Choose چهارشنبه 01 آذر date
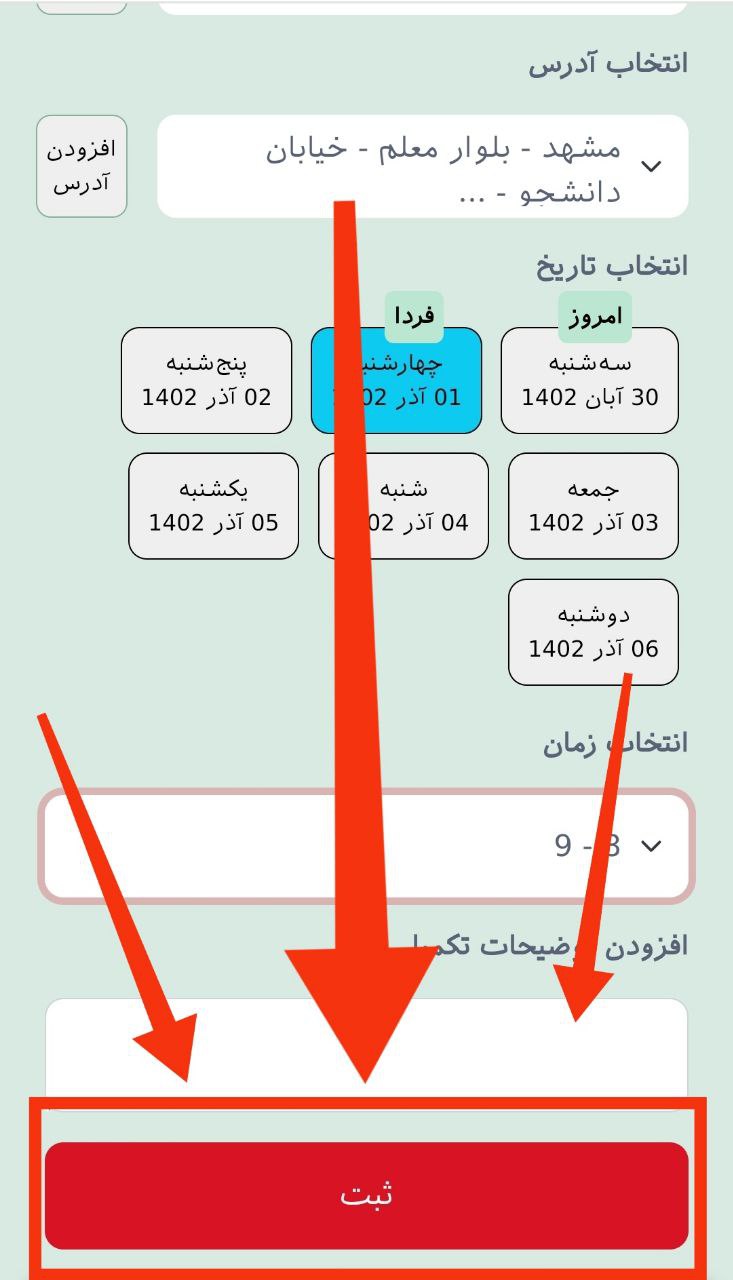The width and height of the screenshot is (733, 1280). [396, 380]
